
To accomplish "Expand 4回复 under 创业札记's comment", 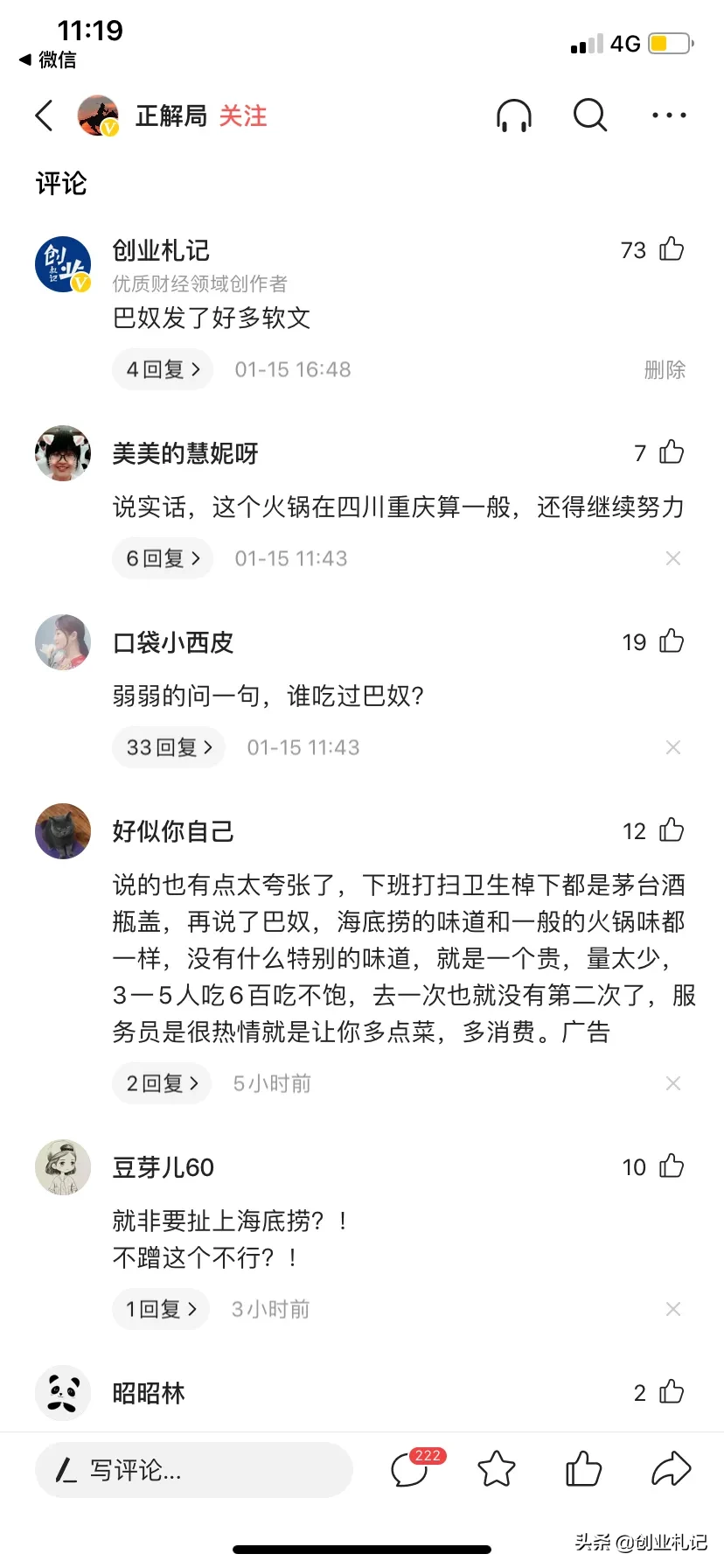I will pos(163,369).
